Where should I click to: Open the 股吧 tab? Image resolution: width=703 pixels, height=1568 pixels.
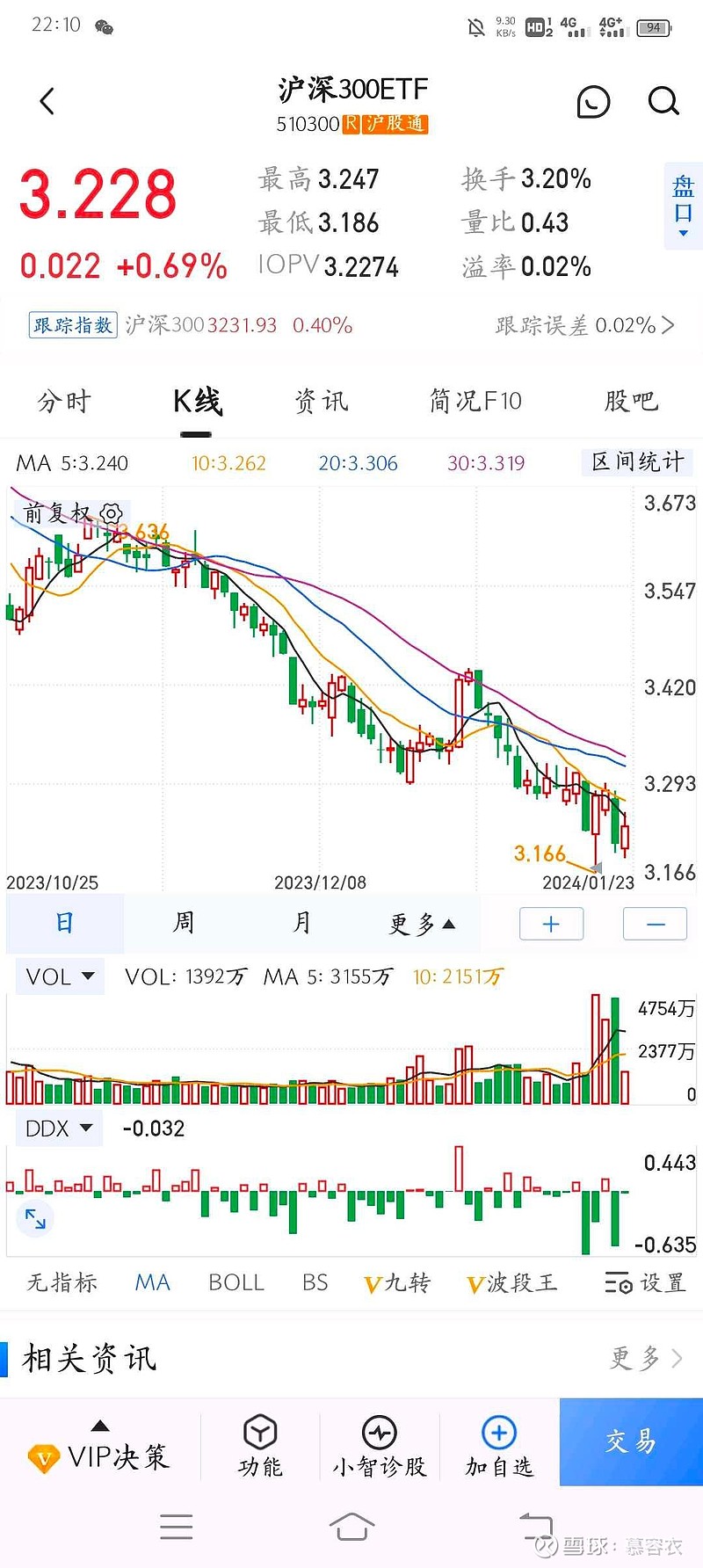click(x=630, y=401)
